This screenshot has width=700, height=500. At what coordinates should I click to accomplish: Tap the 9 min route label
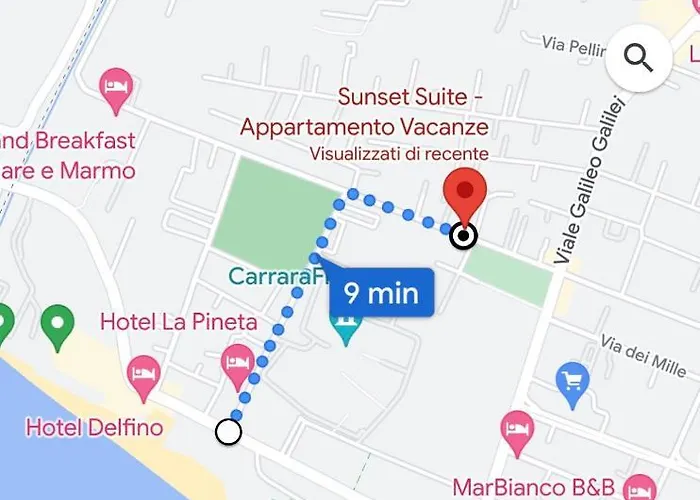[x=381, y=293]
